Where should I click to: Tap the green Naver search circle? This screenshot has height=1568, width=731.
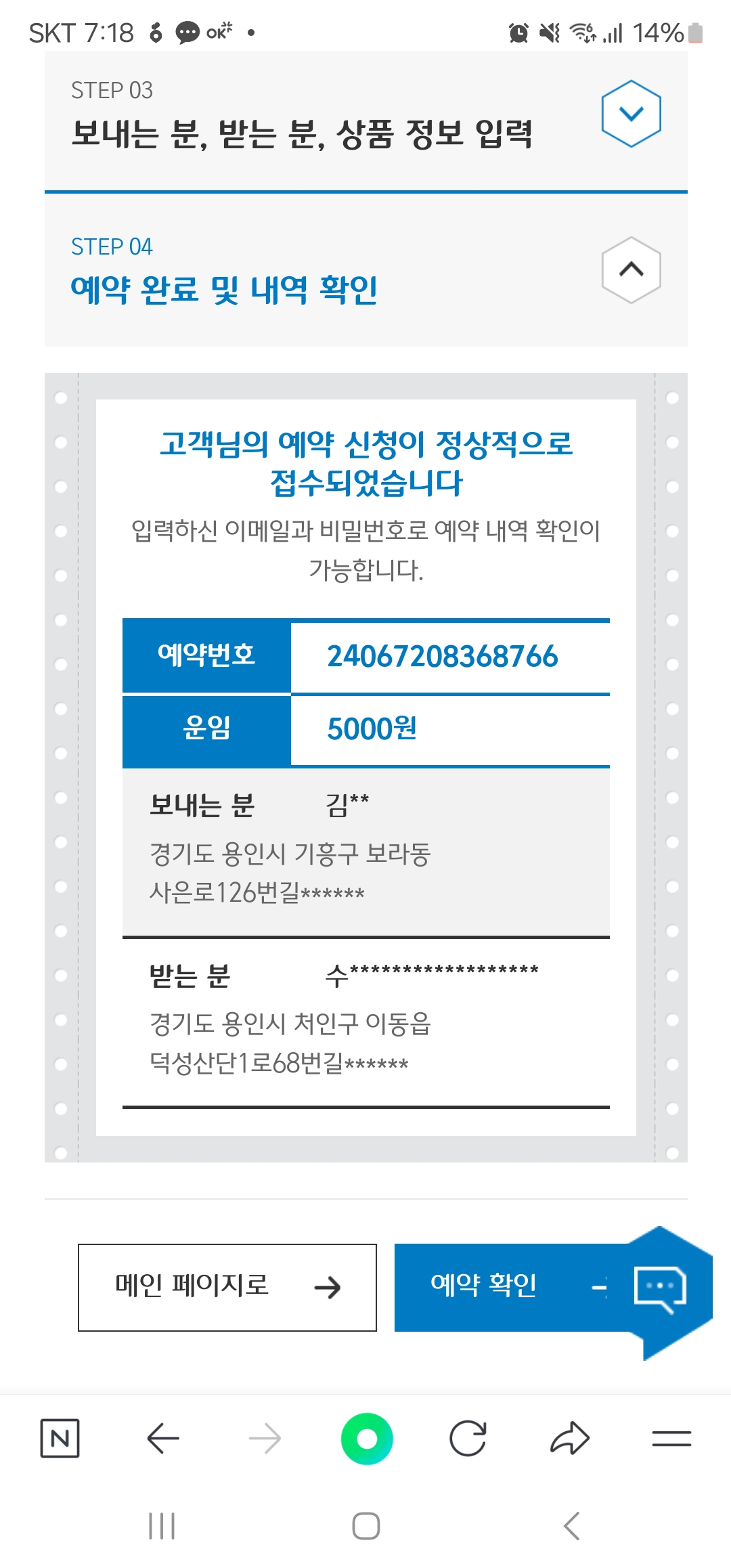[x=366, y=1438]
